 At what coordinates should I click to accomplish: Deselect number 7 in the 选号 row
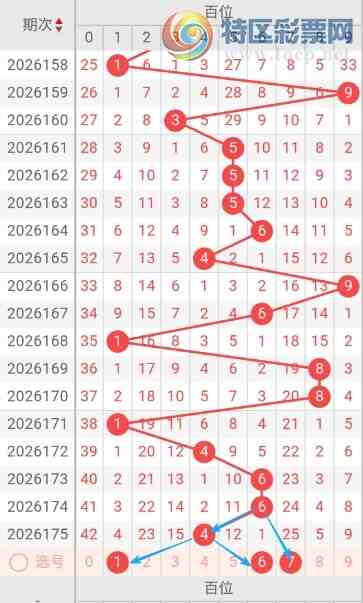tap(291, 562)
